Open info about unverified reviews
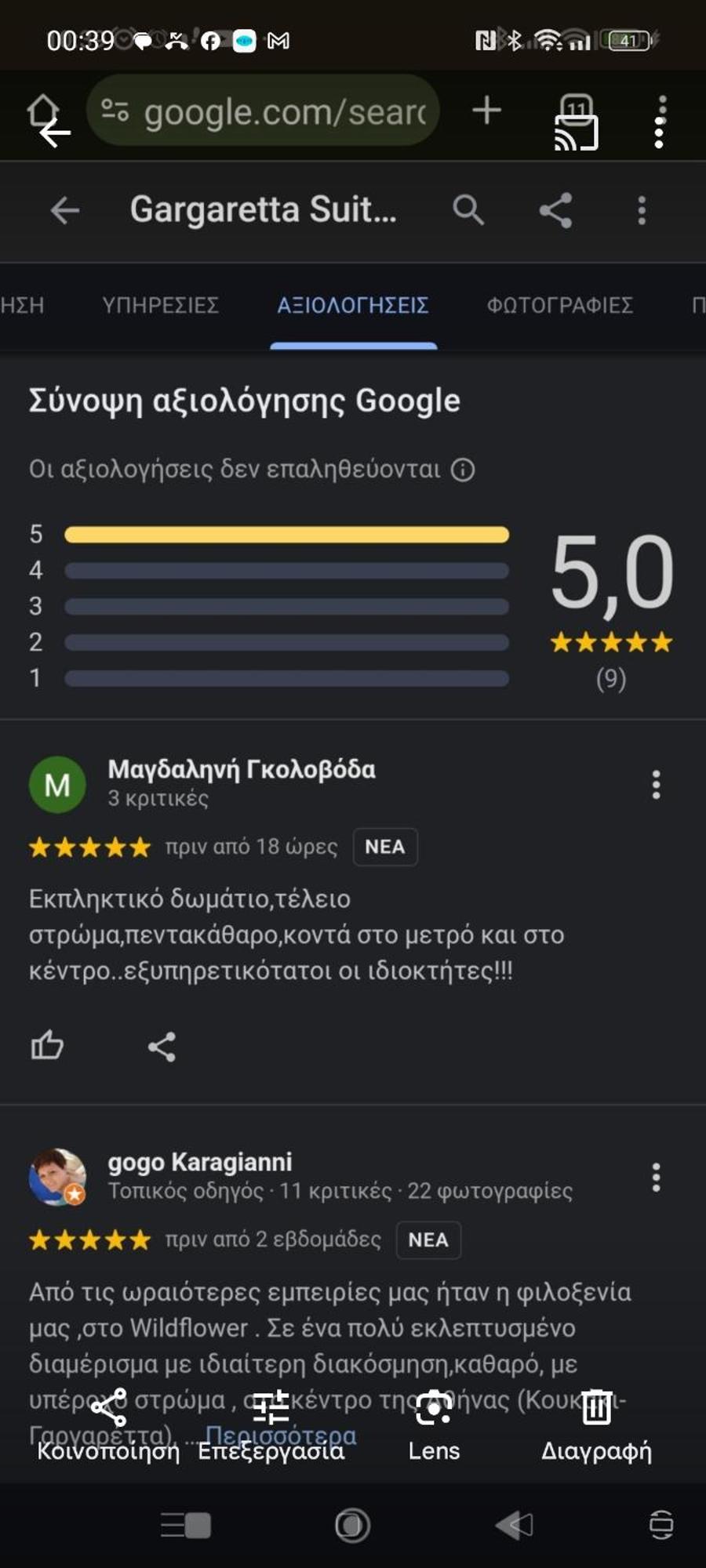This screenshot has width=706, height=1568. coord(463,470)
